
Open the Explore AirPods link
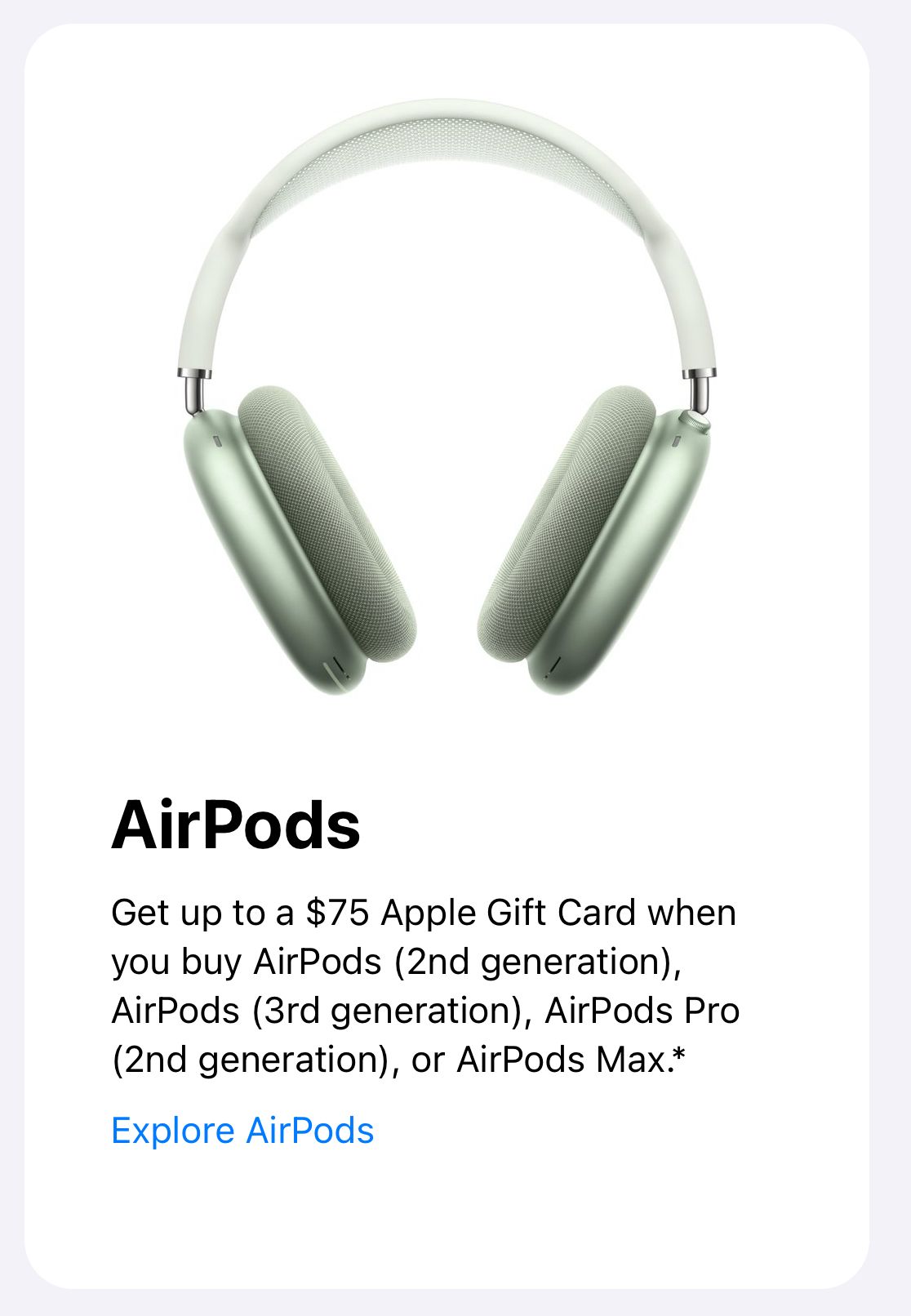[x=242, y=1131]
